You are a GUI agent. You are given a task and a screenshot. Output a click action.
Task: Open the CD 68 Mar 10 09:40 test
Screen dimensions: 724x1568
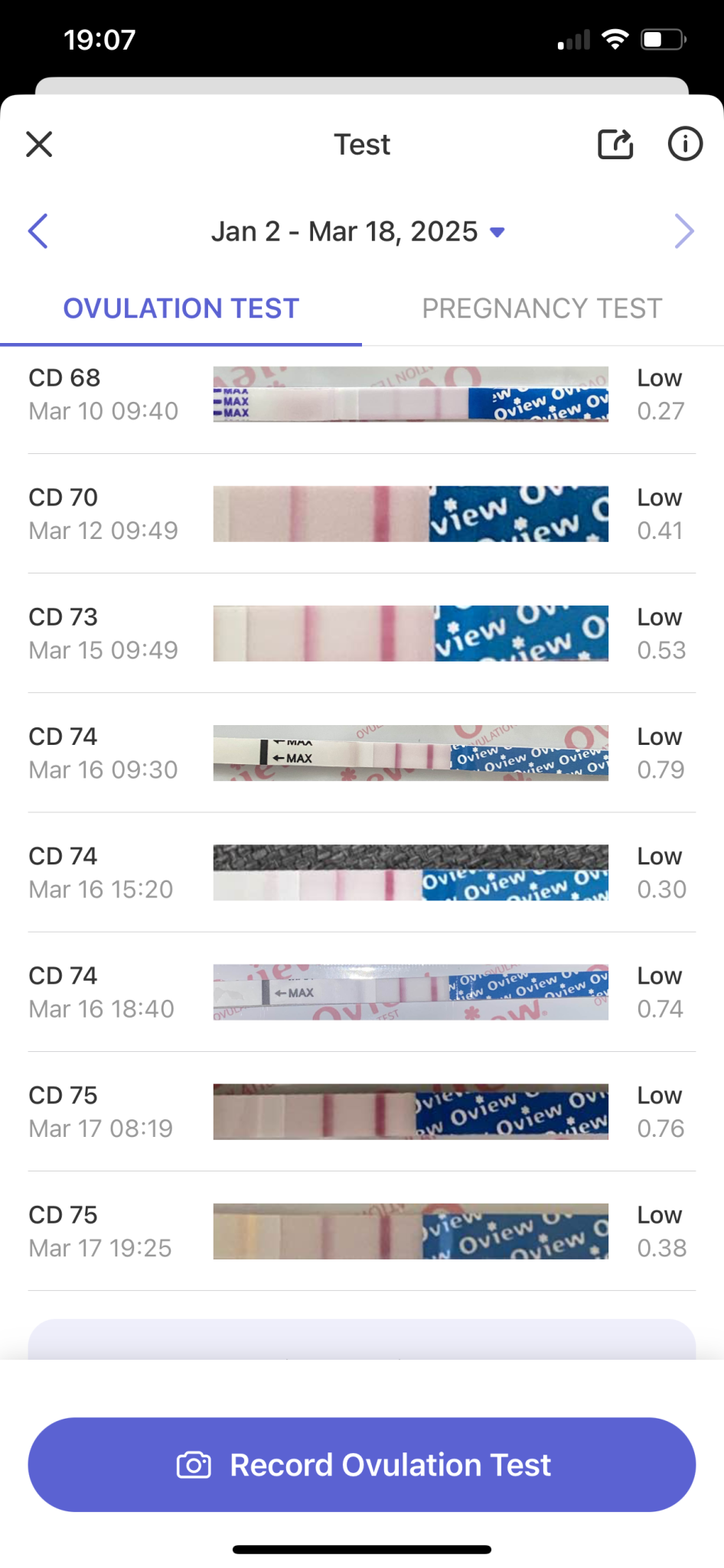tap(361, 394)
